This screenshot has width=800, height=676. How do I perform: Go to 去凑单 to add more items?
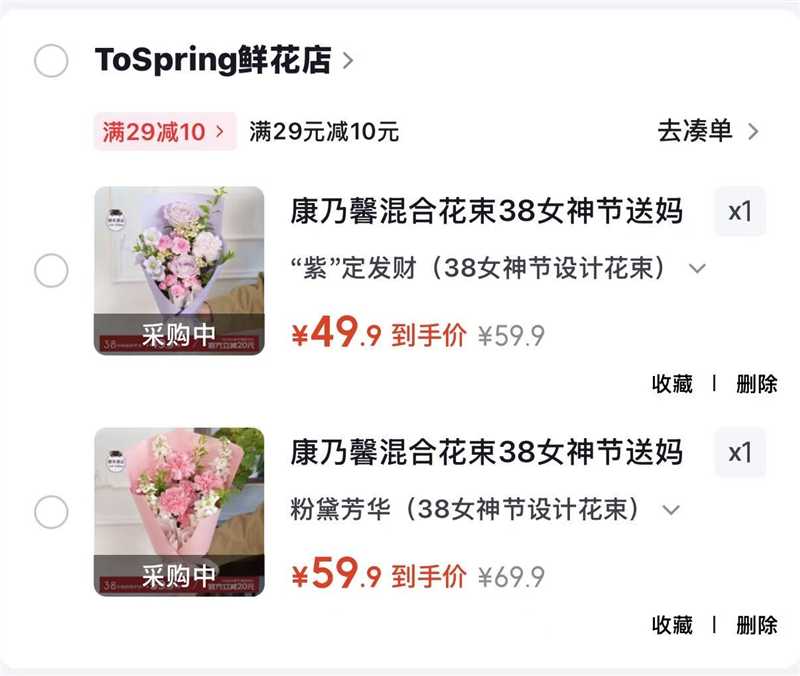[707, 131]
